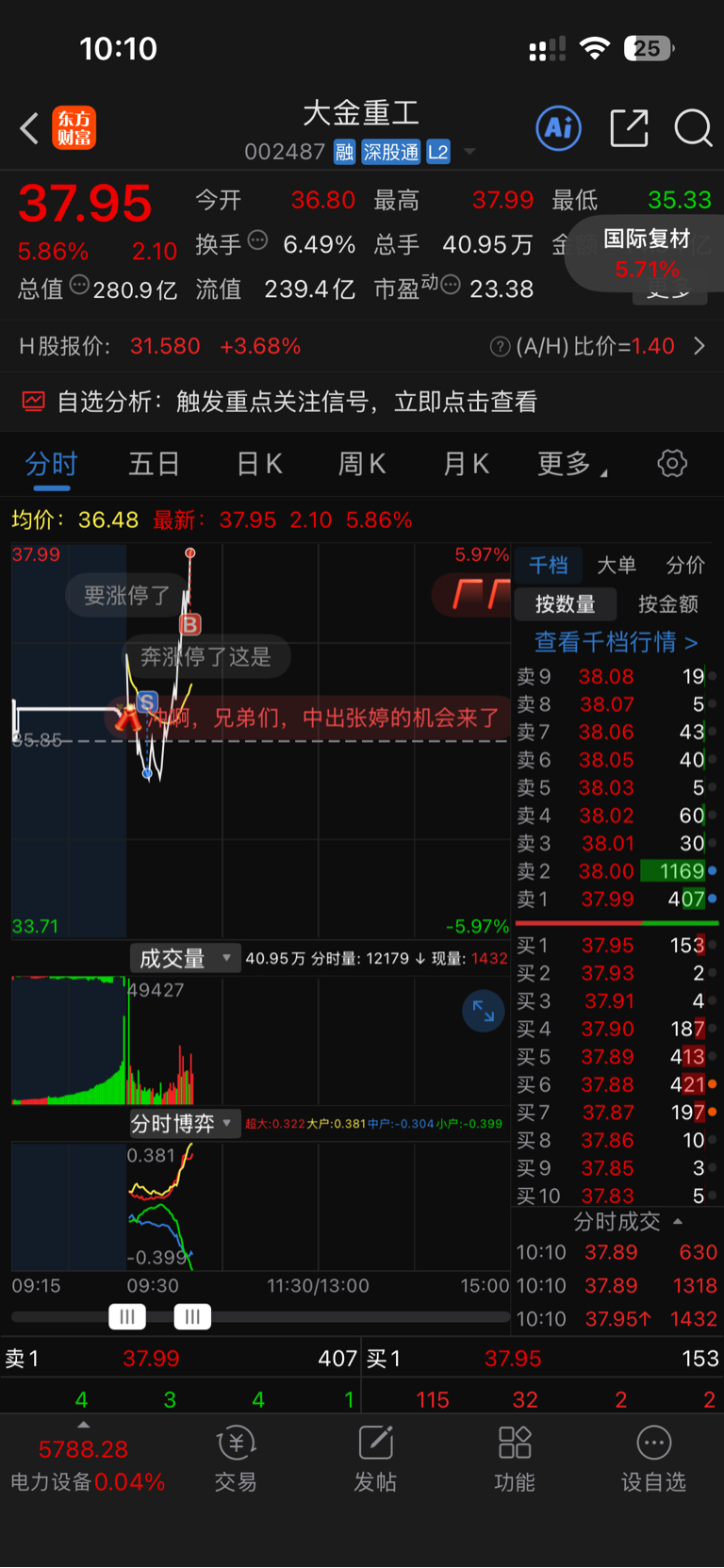The image size is (724, 1568).
Task: Switch order book to 按金额
Action: pos(668,603)
